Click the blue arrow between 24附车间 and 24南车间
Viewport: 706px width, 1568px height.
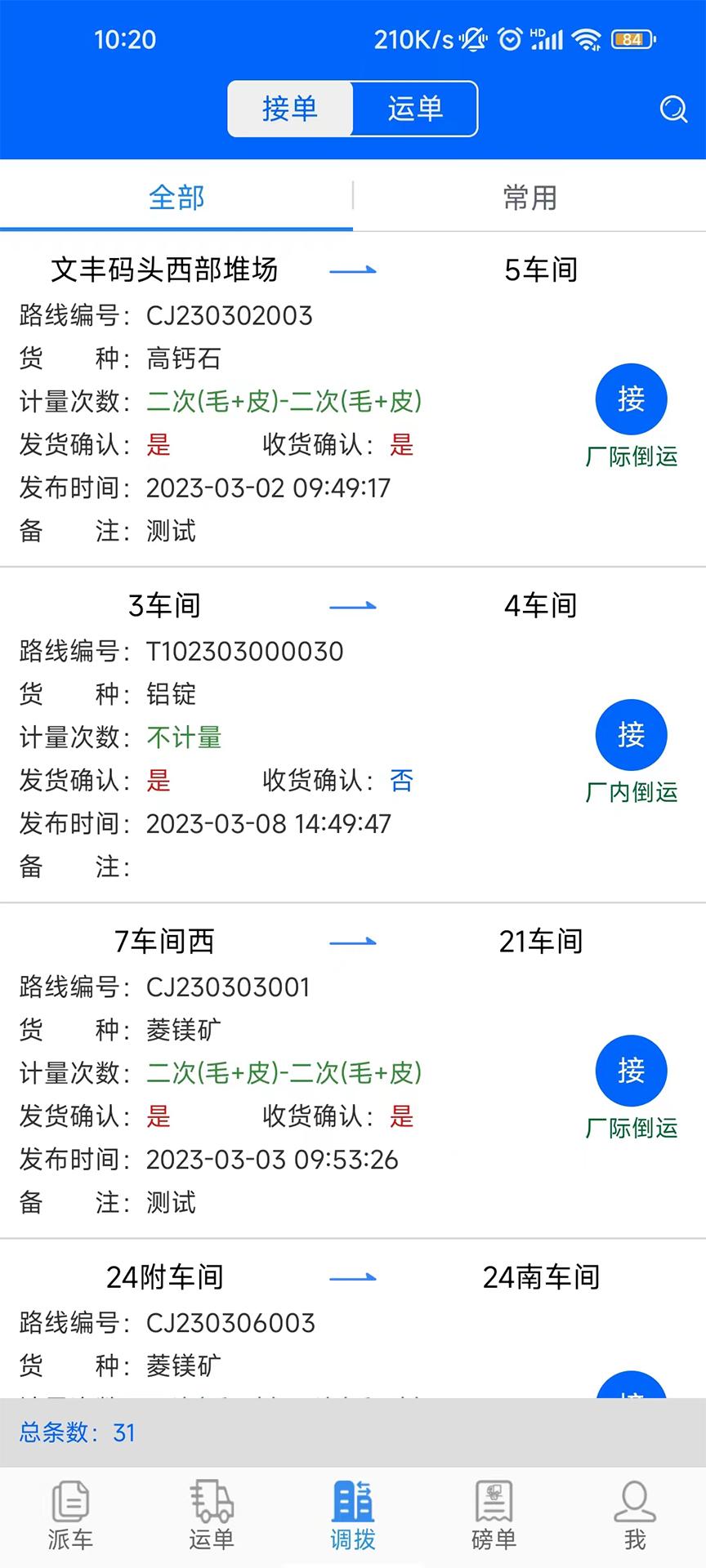pos(354,1277)
